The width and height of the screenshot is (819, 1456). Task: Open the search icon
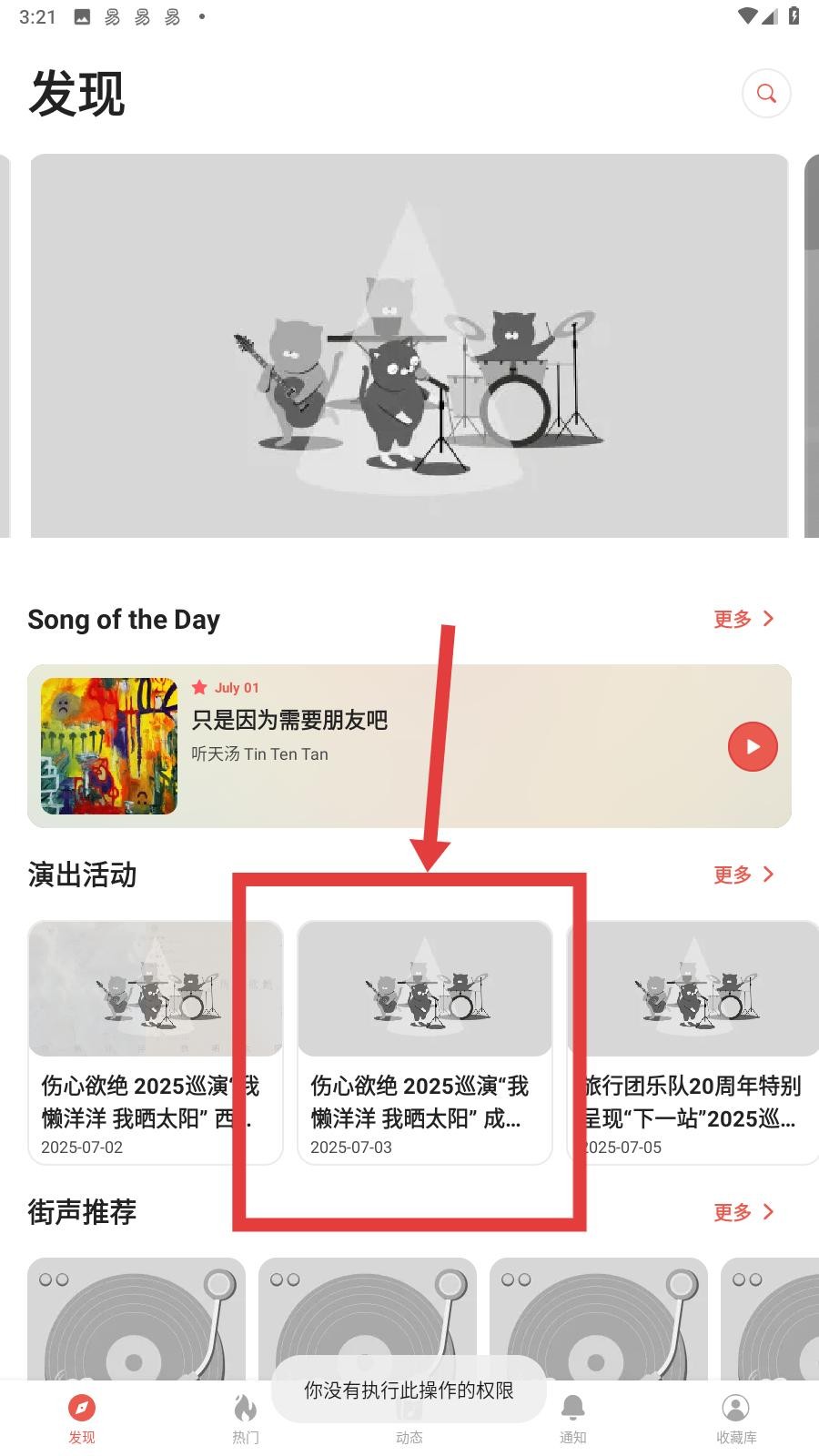[766, 94]
